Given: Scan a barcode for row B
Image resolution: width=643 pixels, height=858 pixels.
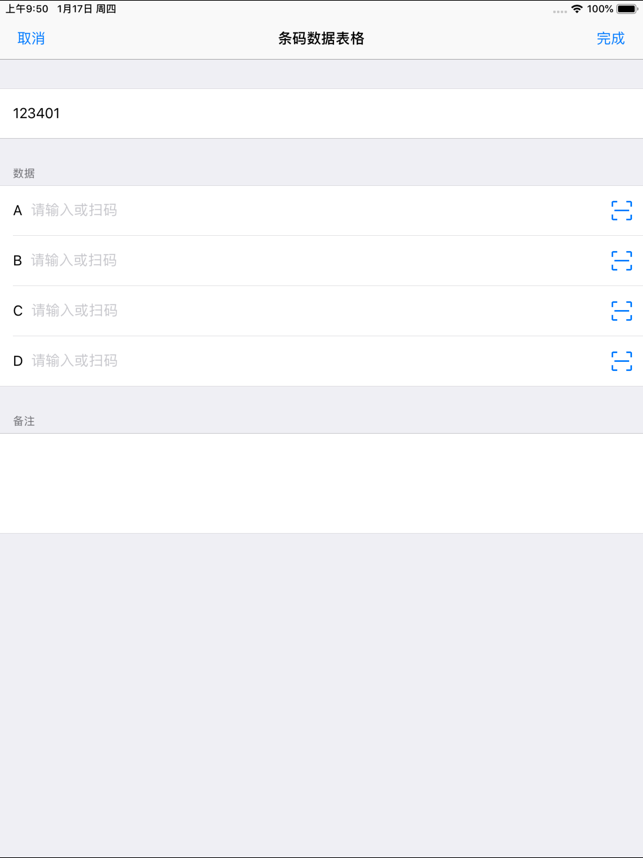Looking at the screenshot, I should [621, 261].
